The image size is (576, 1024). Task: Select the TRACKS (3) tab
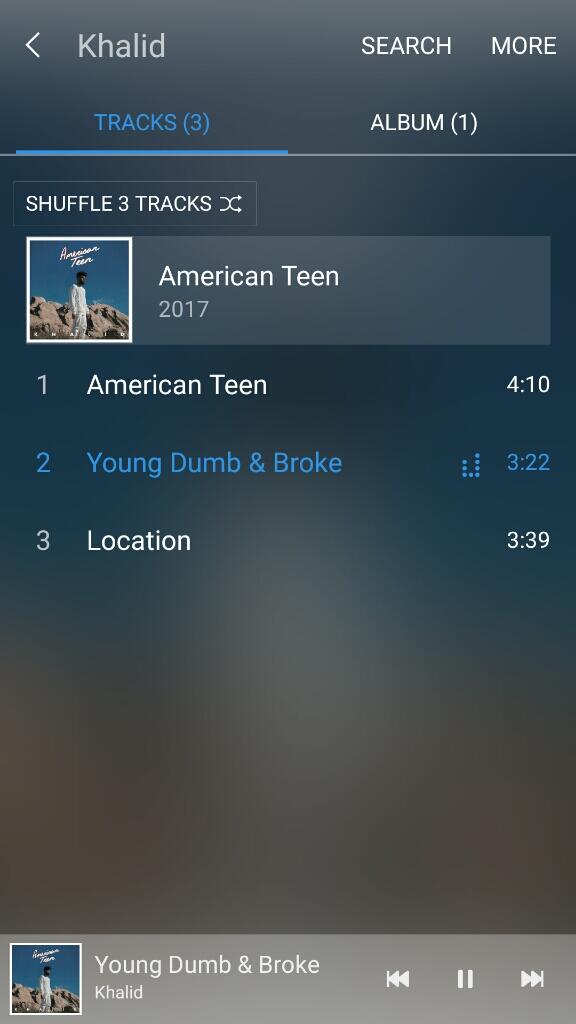point(152,123)
